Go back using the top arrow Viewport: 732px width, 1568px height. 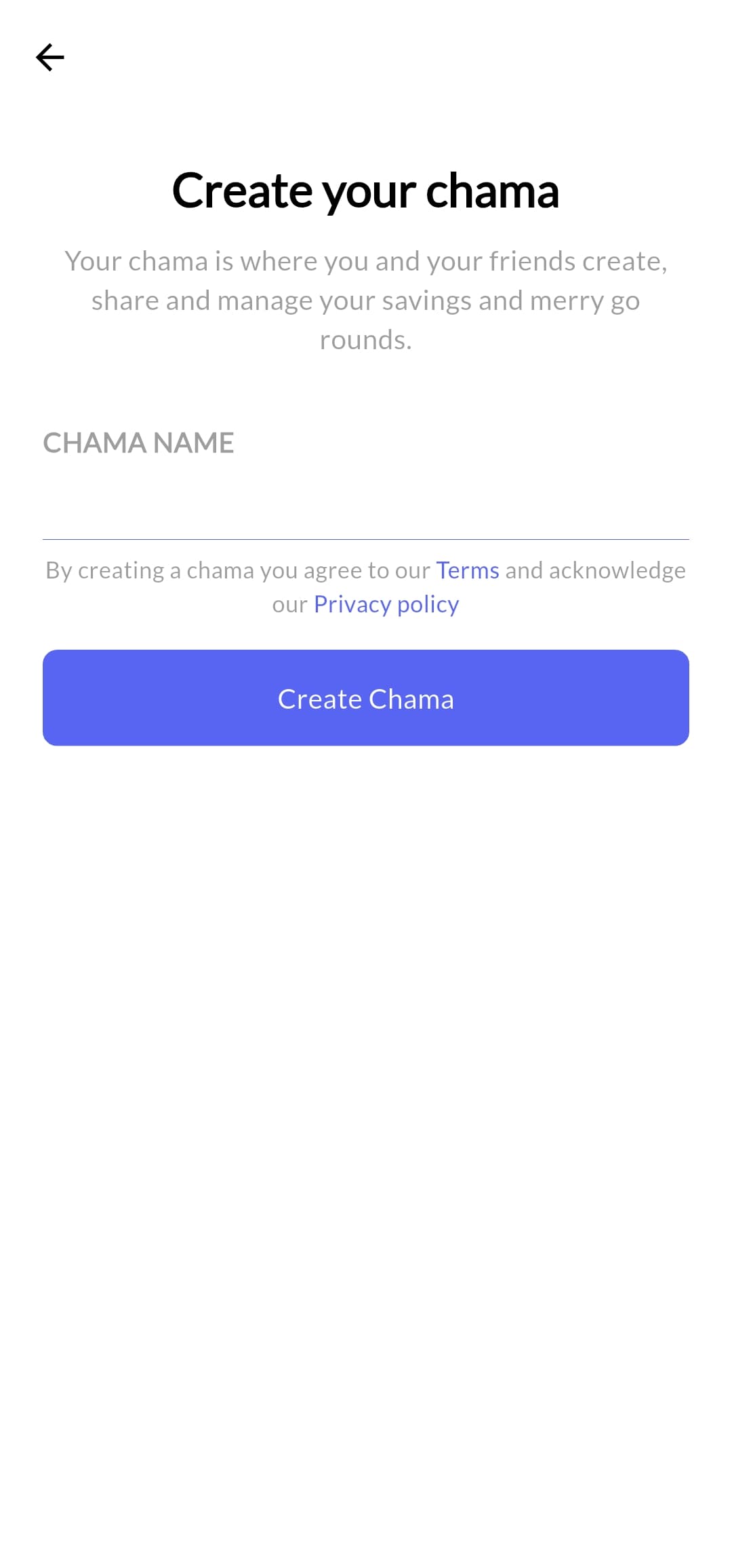coord(50,58)
